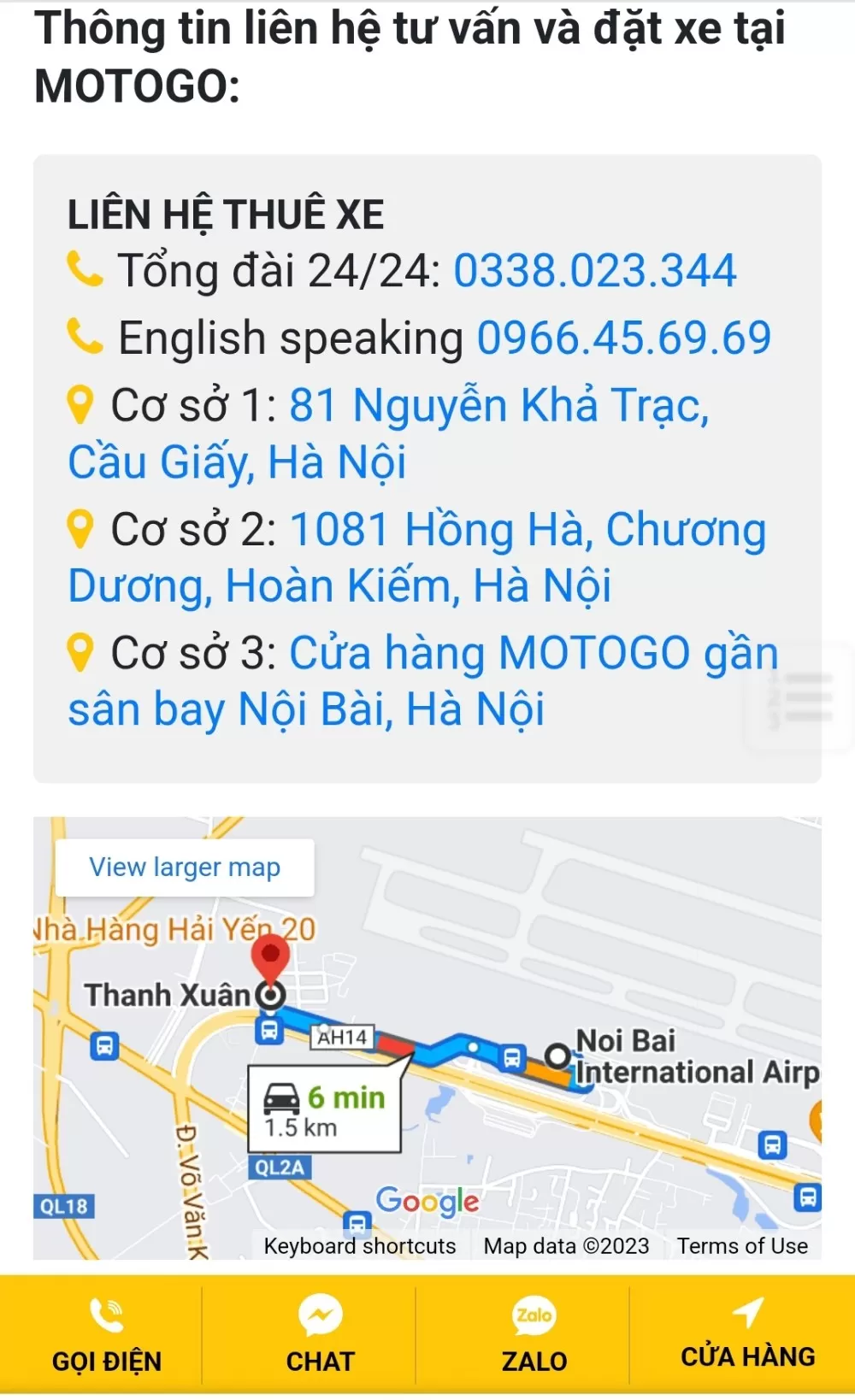Tap the phone icon beside English speaking line
The width and height of the screenshot is (855, 1400).
(83, 336)
